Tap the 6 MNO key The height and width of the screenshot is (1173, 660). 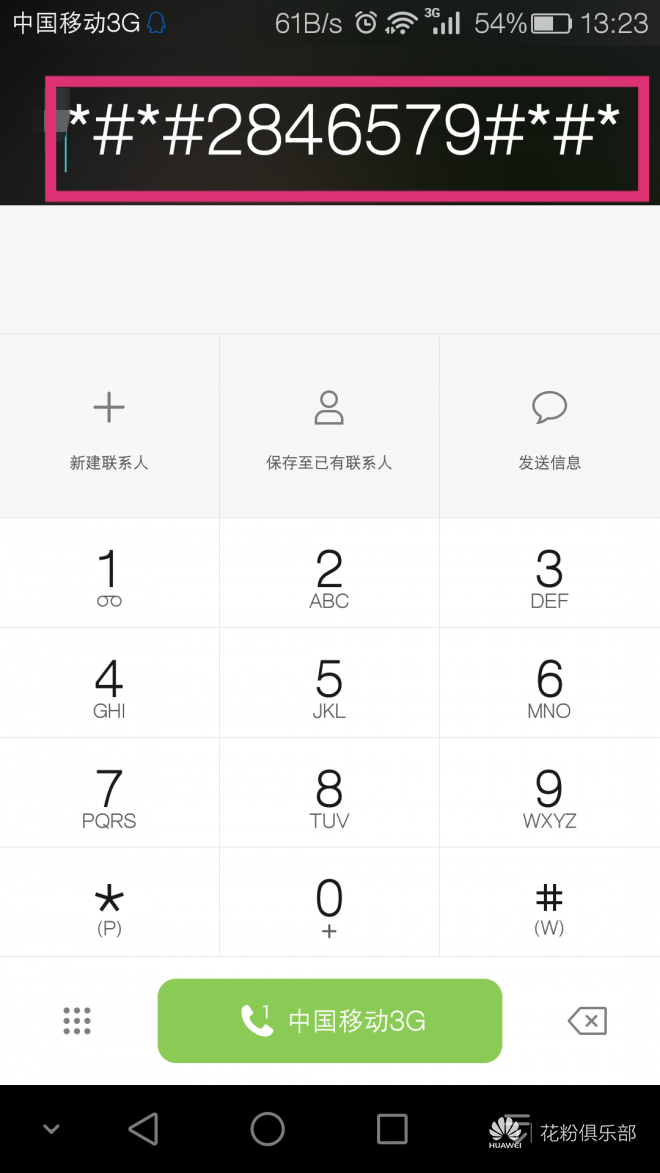click(x=549, y=683)
